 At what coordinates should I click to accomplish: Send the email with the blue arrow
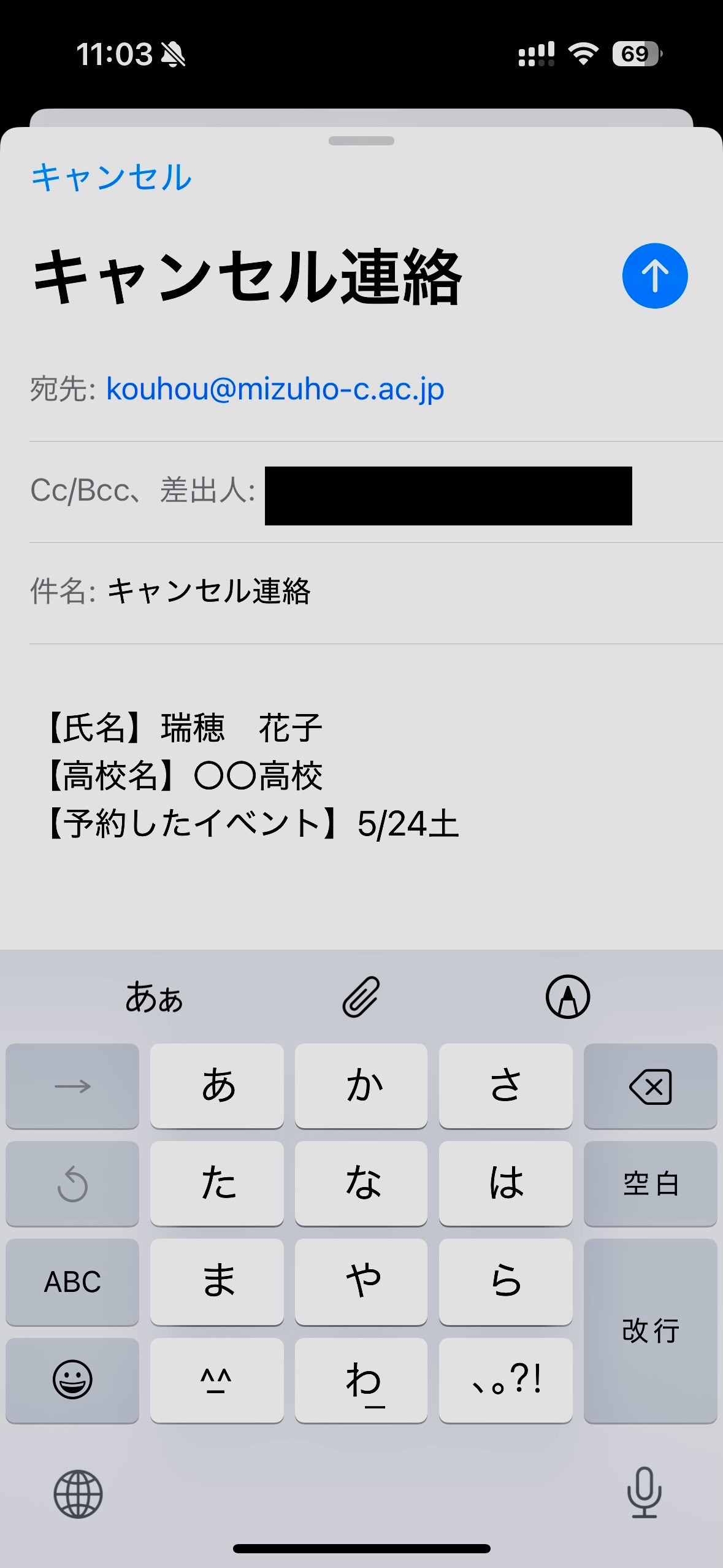click(x=654, y=275)
